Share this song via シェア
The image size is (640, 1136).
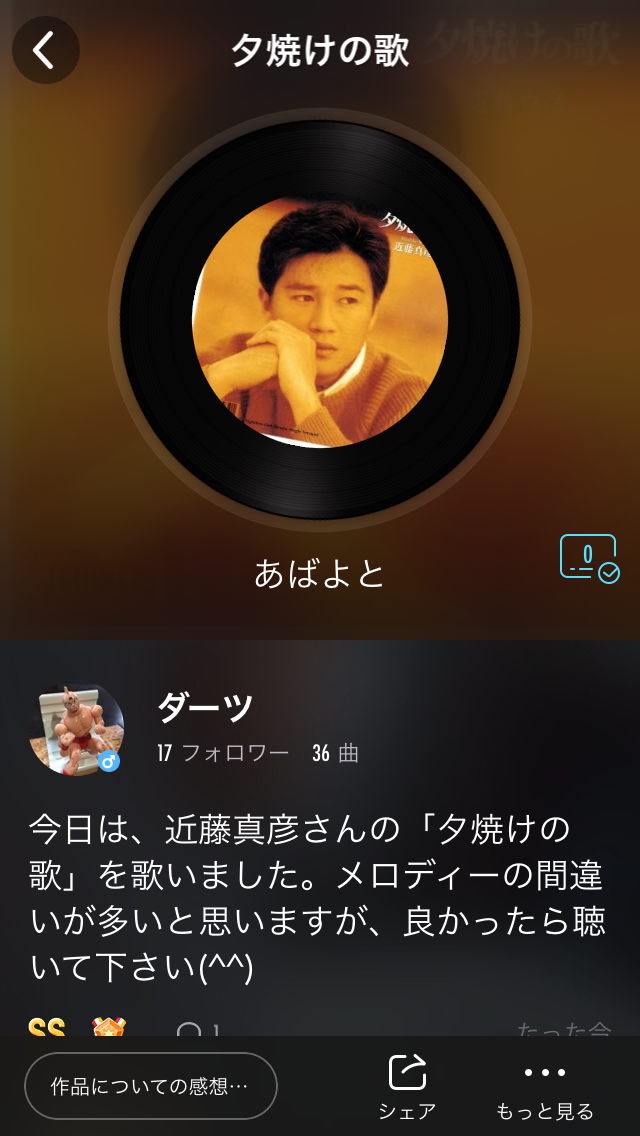407,1086
